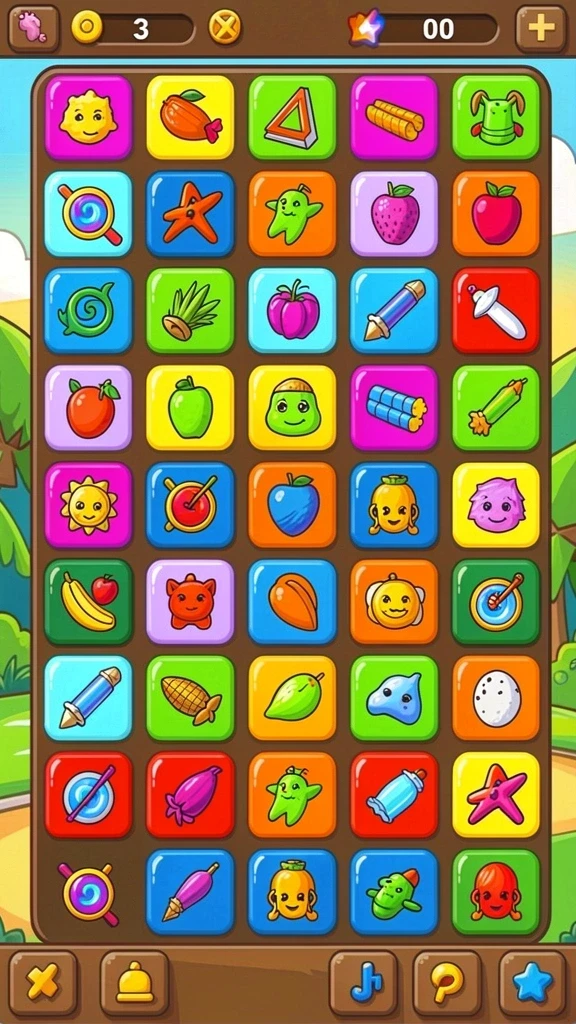Select the white spotted egg tile
Image resolution: width=576 pixels, height=1024 pixels.
pos(496,698)
